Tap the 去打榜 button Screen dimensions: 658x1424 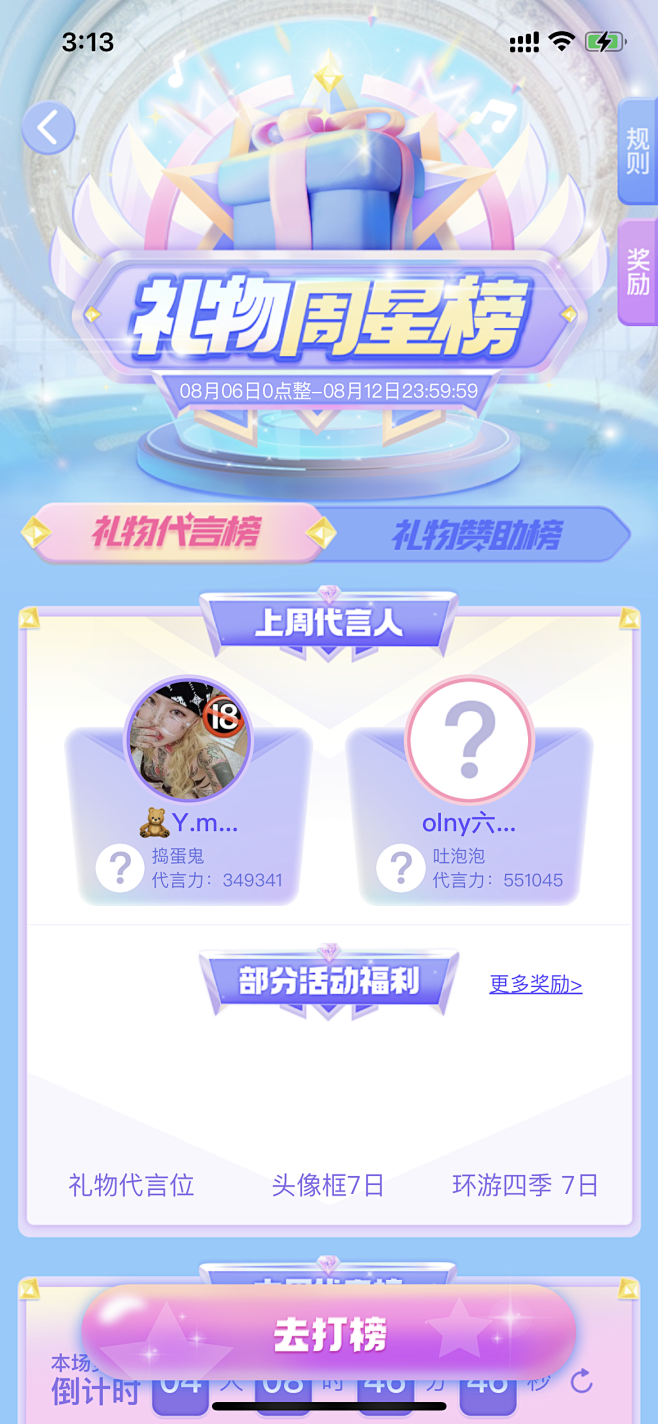(329, 1334)
